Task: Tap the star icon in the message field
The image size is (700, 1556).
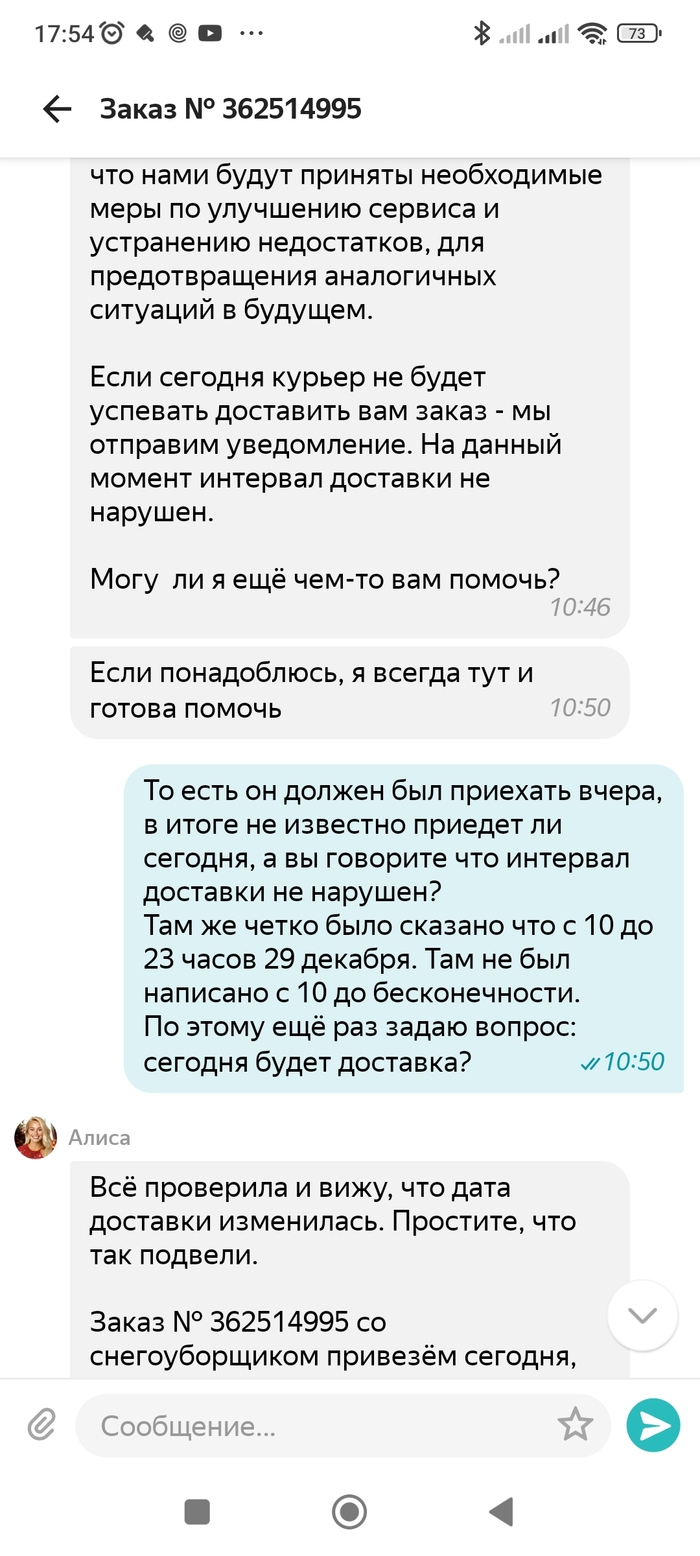Action: 575,1424
